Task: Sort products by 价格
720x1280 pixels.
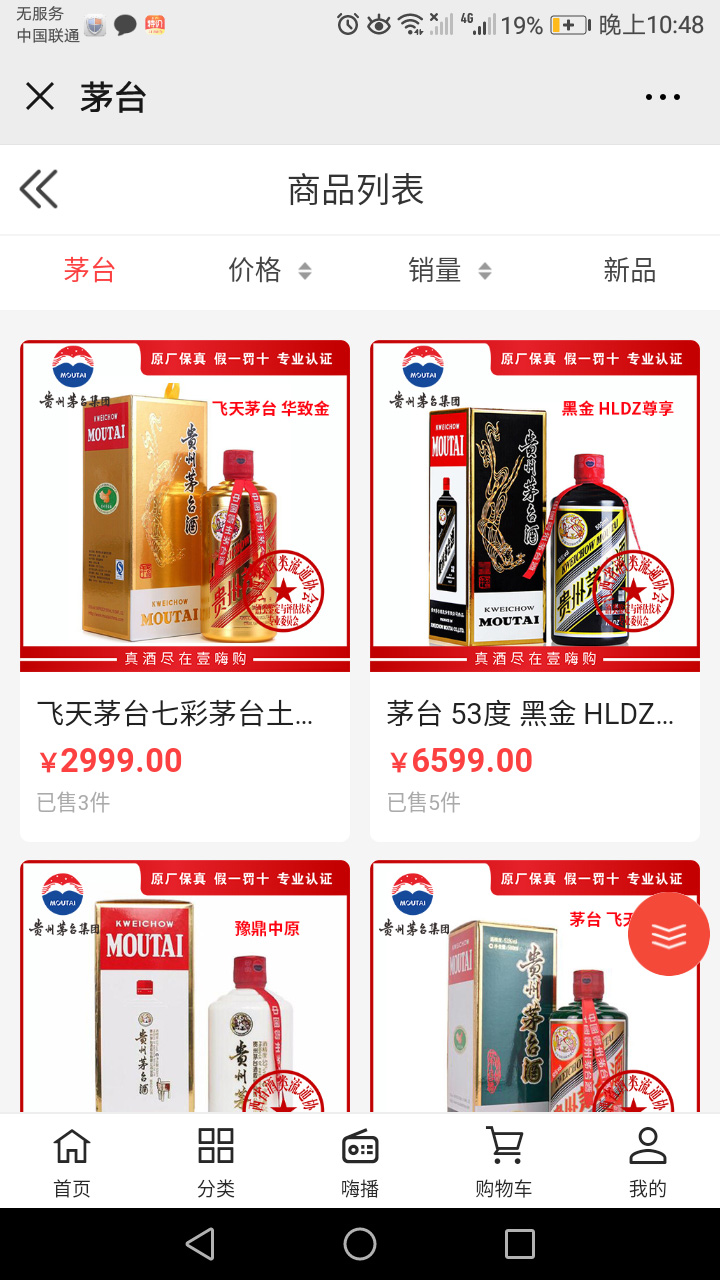Action: click(x=270, y=270)
